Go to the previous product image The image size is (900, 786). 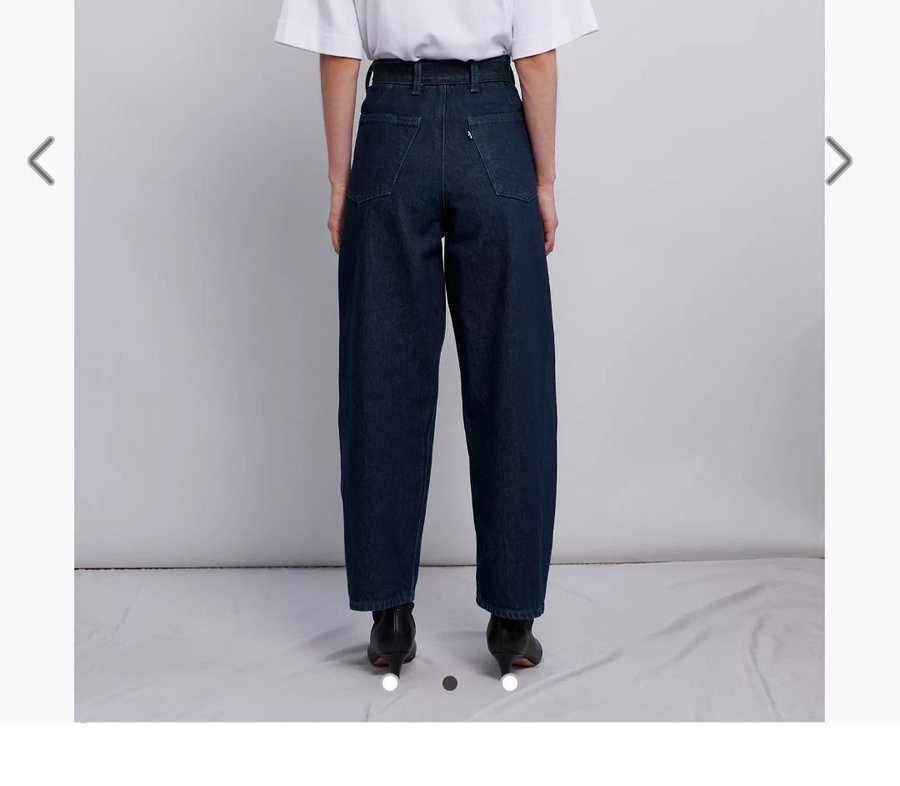41,161
